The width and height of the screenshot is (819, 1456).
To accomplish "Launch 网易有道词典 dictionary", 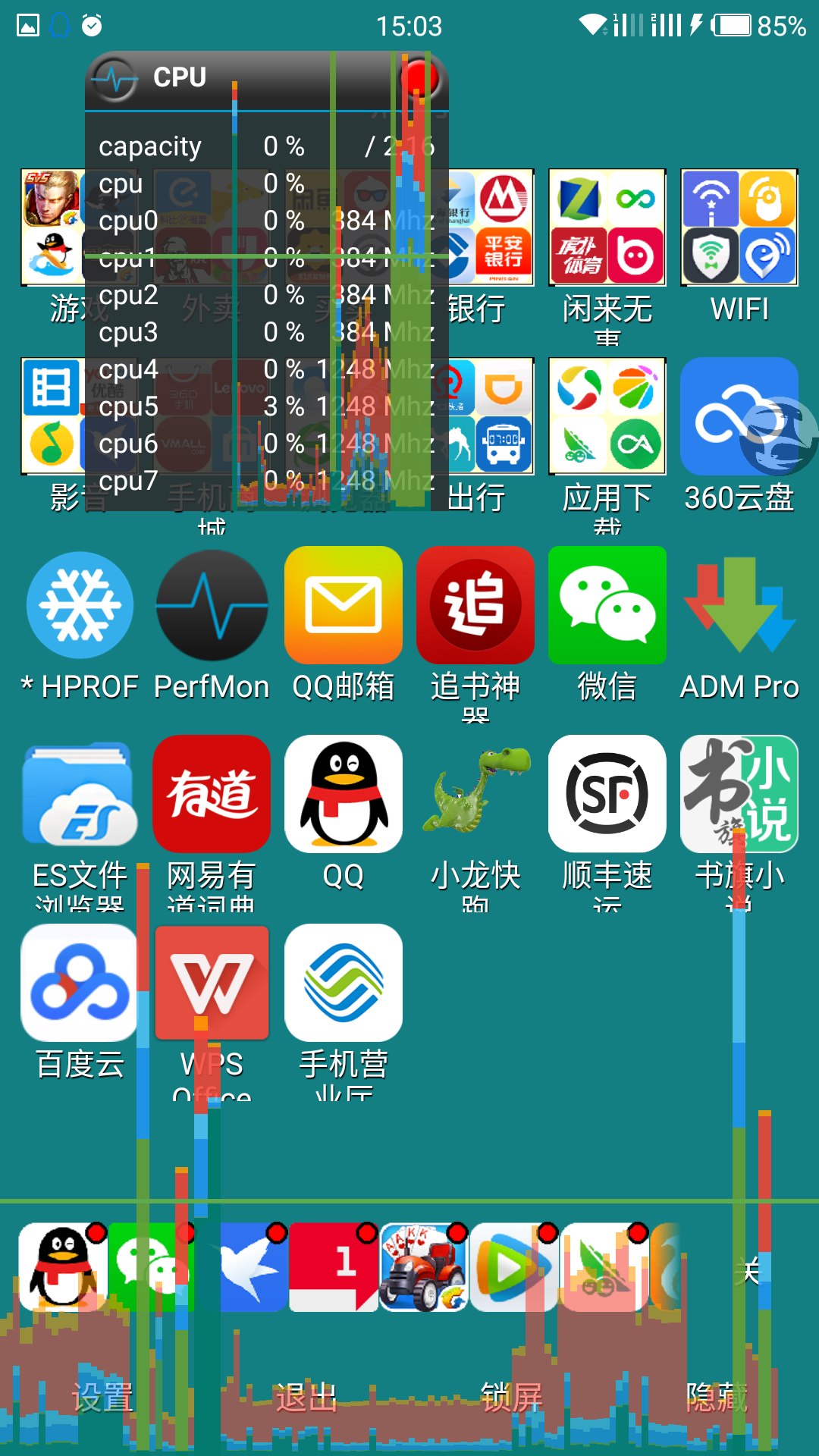I will 212,795.
